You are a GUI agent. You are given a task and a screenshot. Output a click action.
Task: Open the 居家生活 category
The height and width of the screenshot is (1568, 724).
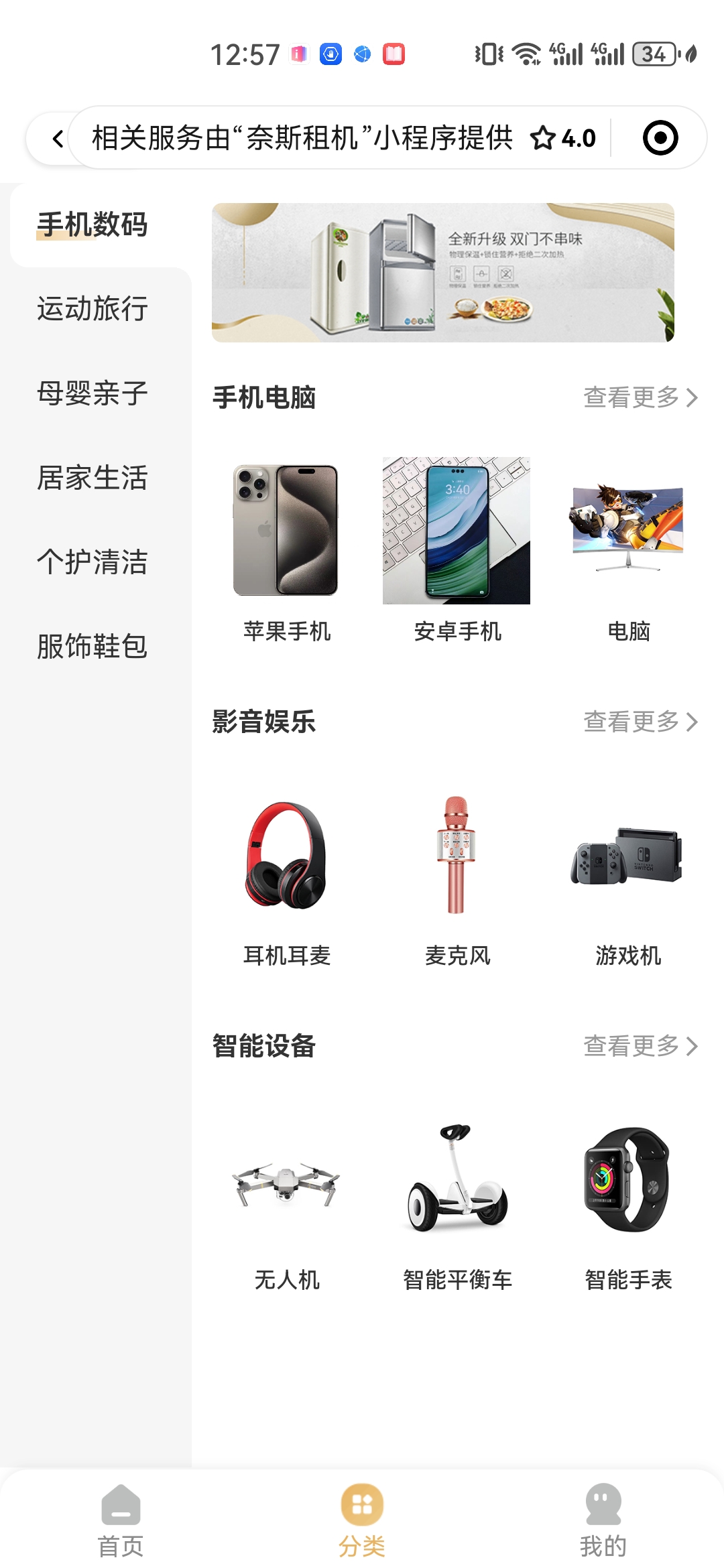tap(93, 478)
